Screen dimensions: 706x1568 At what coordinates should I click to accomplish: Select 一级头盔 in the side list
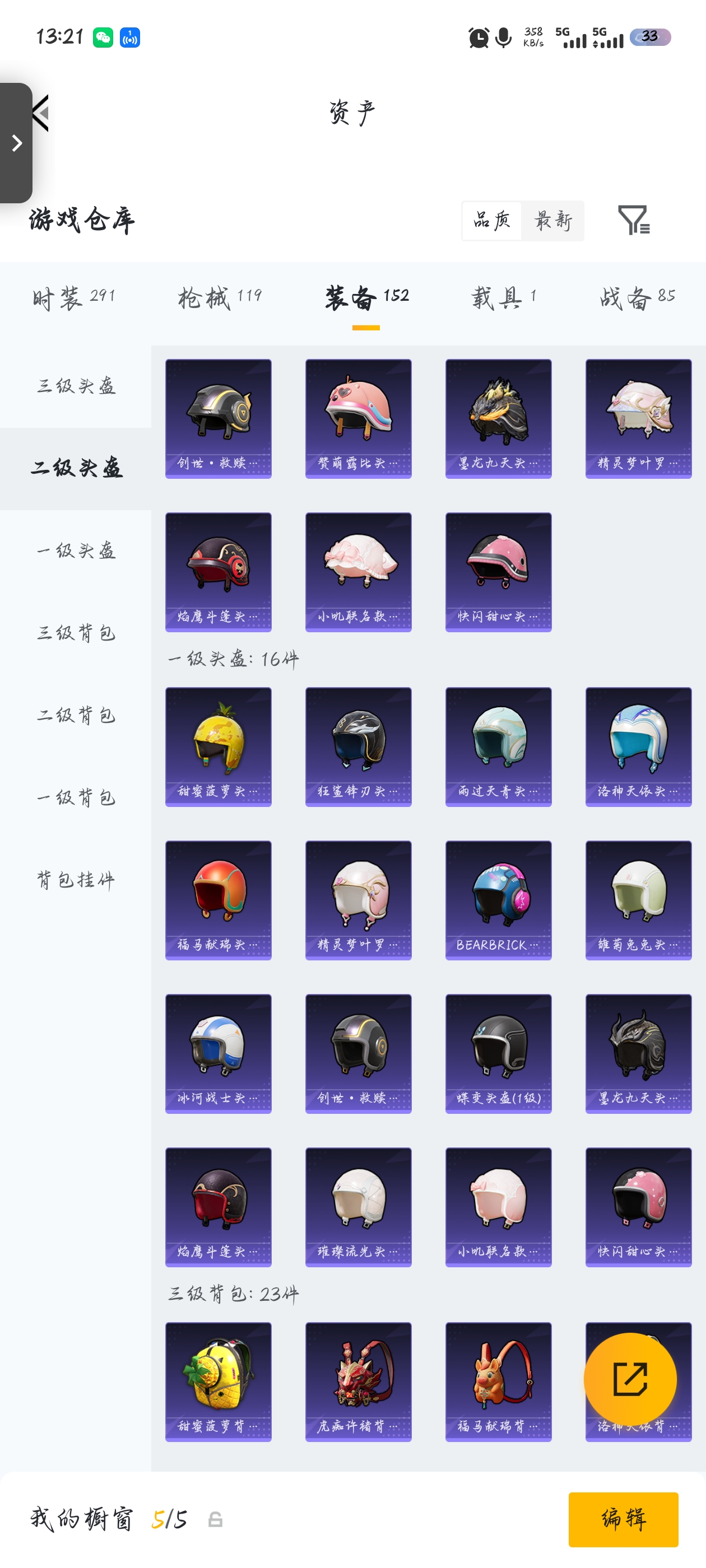point(76,551)
